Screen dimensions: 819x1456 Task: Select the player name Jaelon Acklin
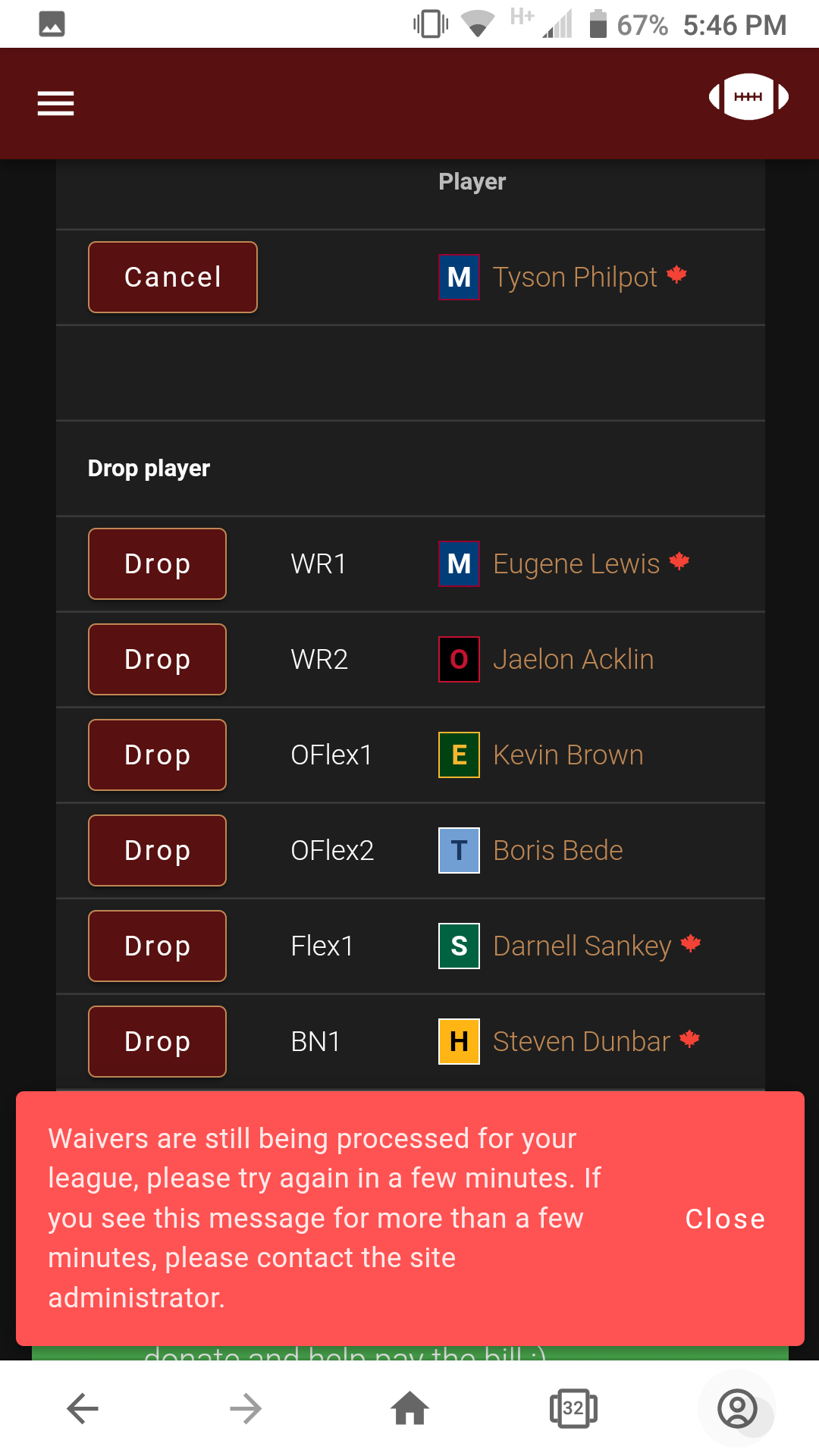click(x=573, y=659)
